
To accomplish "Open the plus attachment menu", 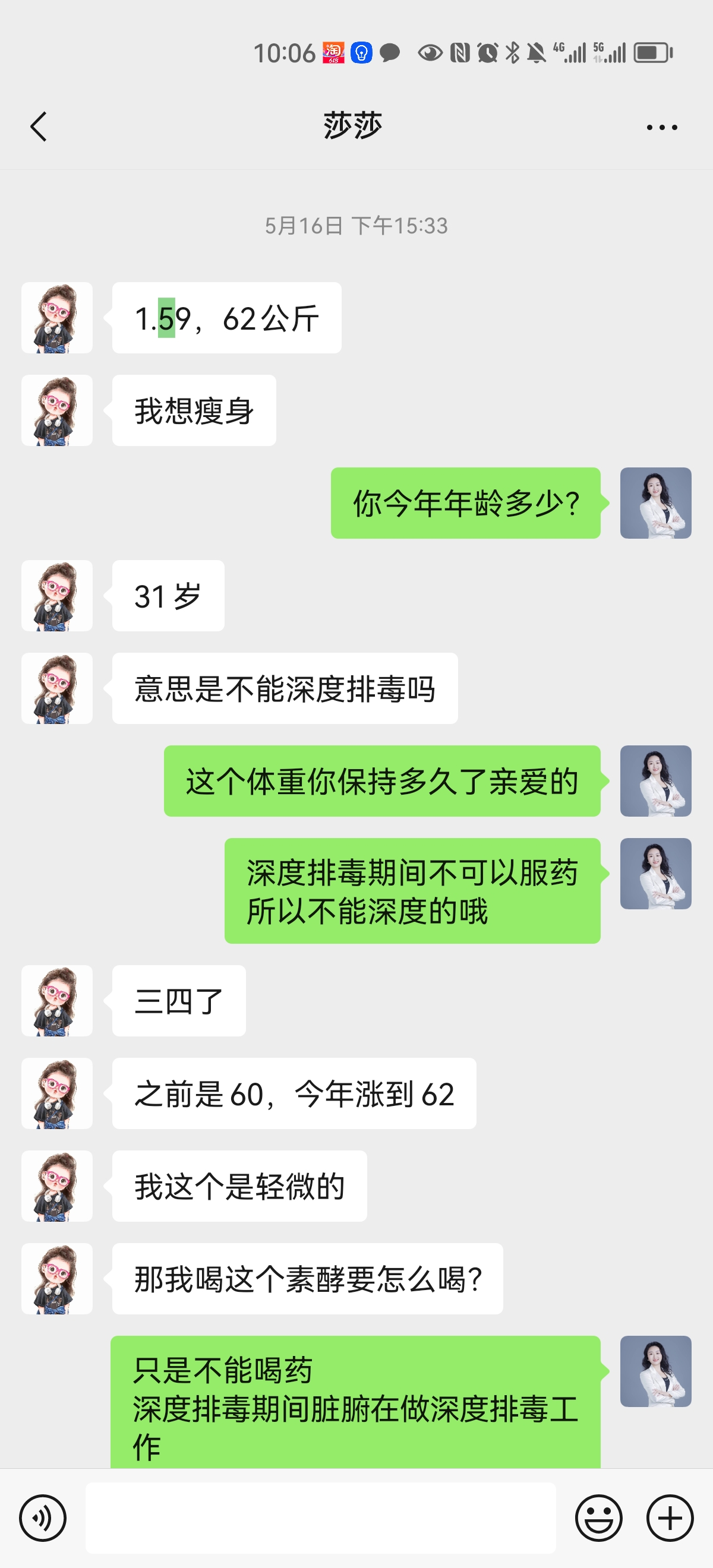I will (670, 1518).
